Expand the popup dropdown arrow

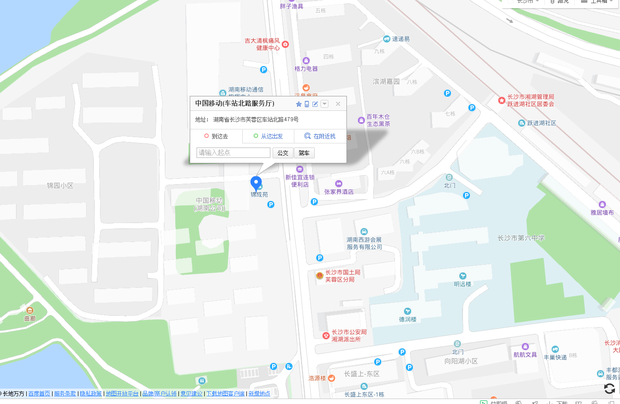pos(325,104)
